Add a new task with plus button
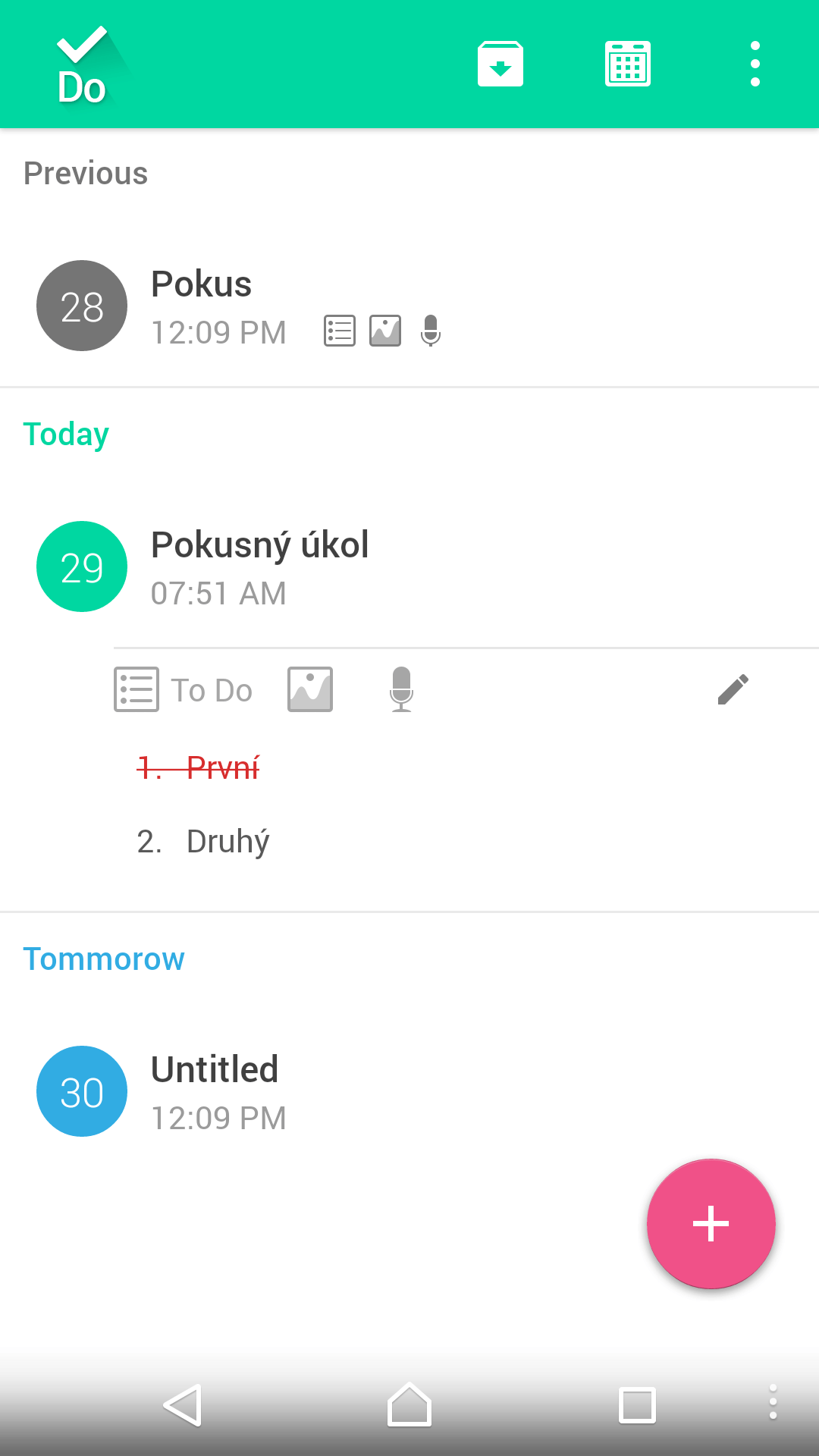 coord(711,1223)
